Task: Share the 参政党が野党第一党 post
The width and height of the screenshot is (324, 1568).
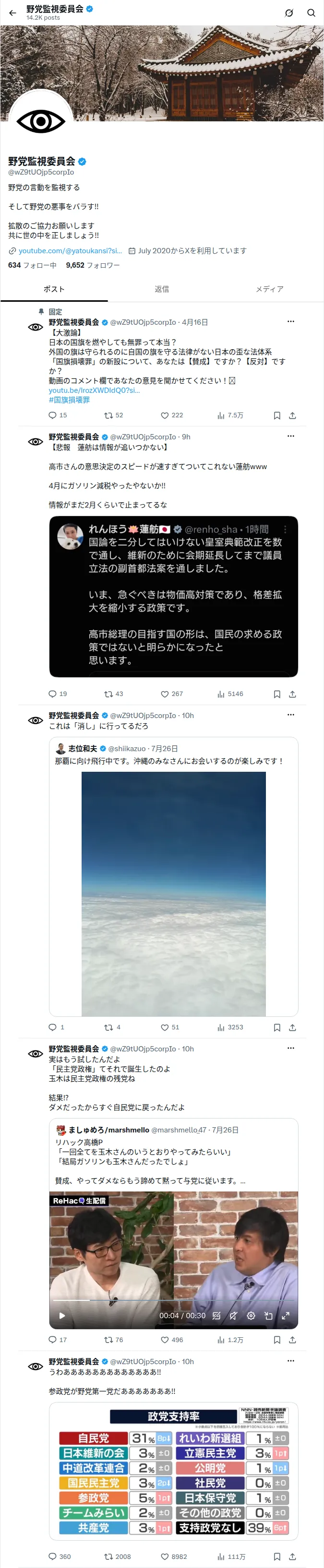Action: (x=292, y=1556)
